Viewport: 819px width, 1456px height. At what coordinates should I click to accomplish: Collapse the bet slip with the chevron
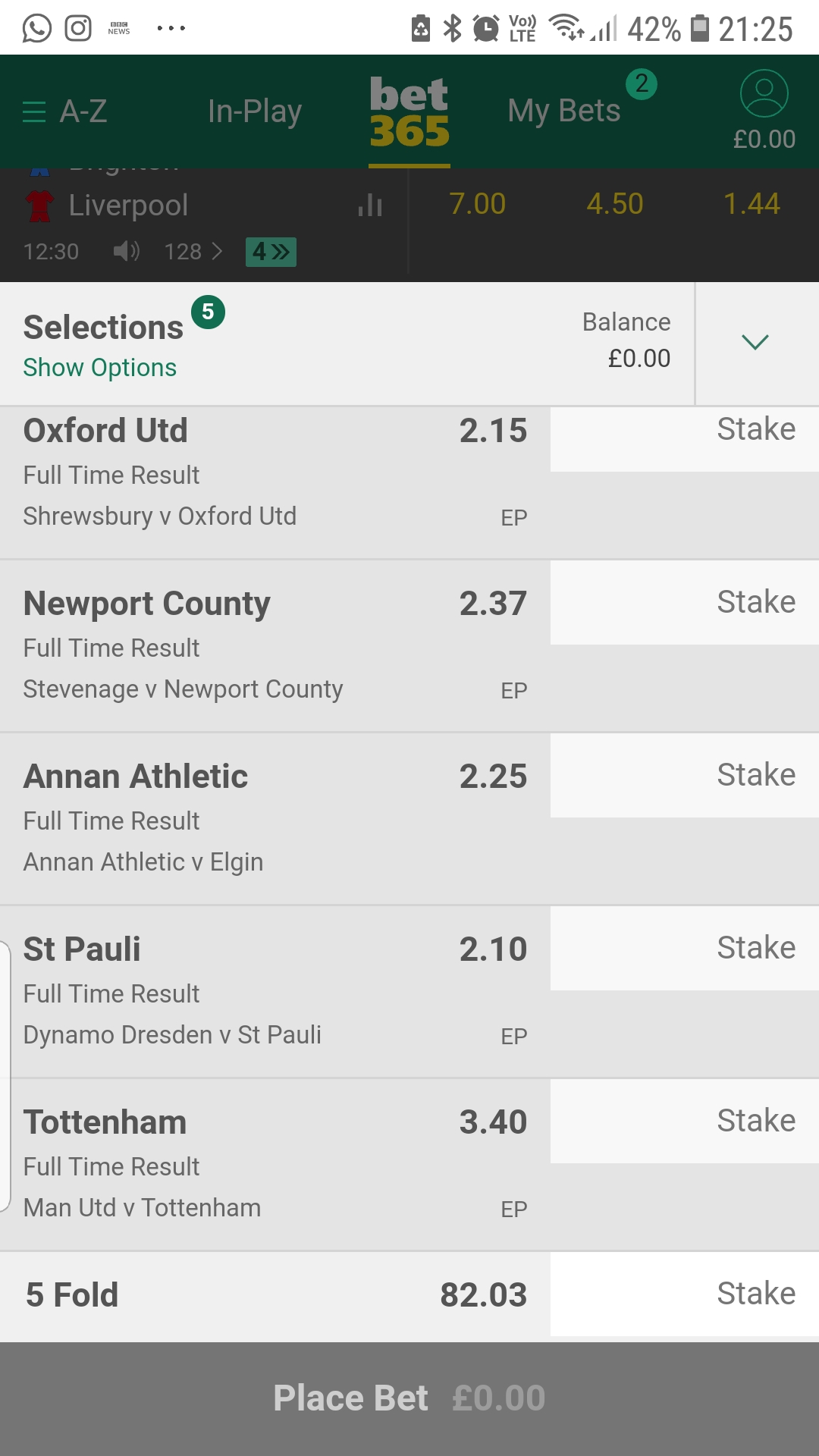pos(755,343)
